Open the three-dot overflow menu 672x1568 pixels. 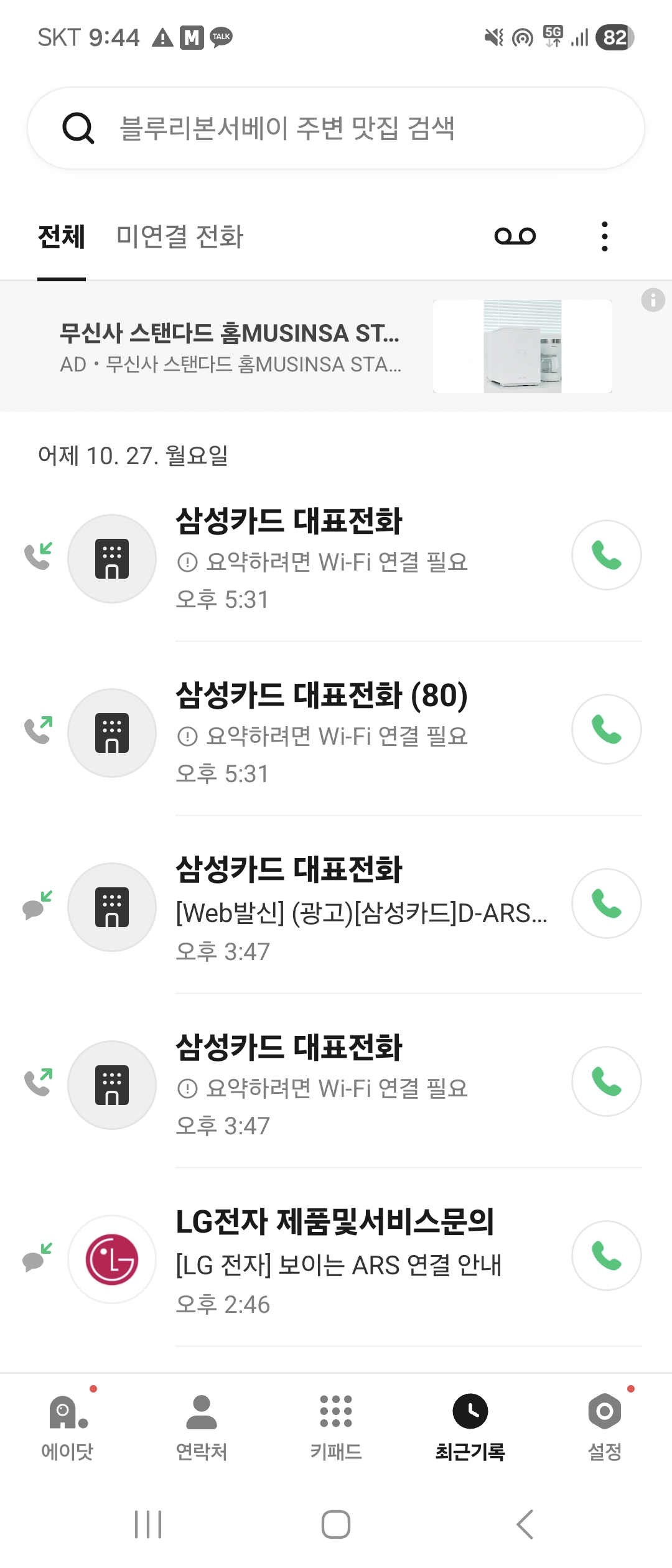click(604, 236)
